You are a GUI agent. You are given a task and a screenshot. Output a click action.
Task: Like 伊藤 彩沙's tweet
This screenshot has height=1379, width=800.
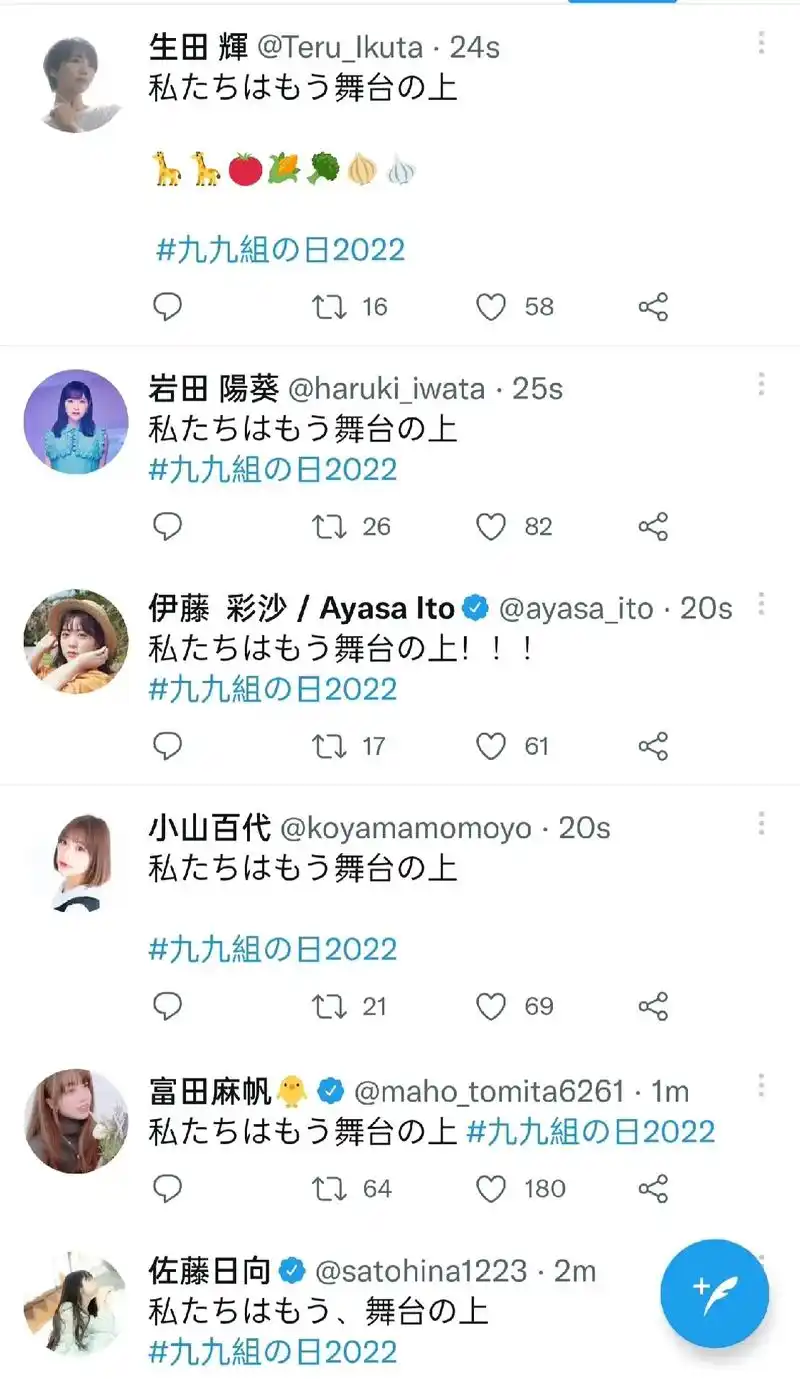tap(491, 746)
